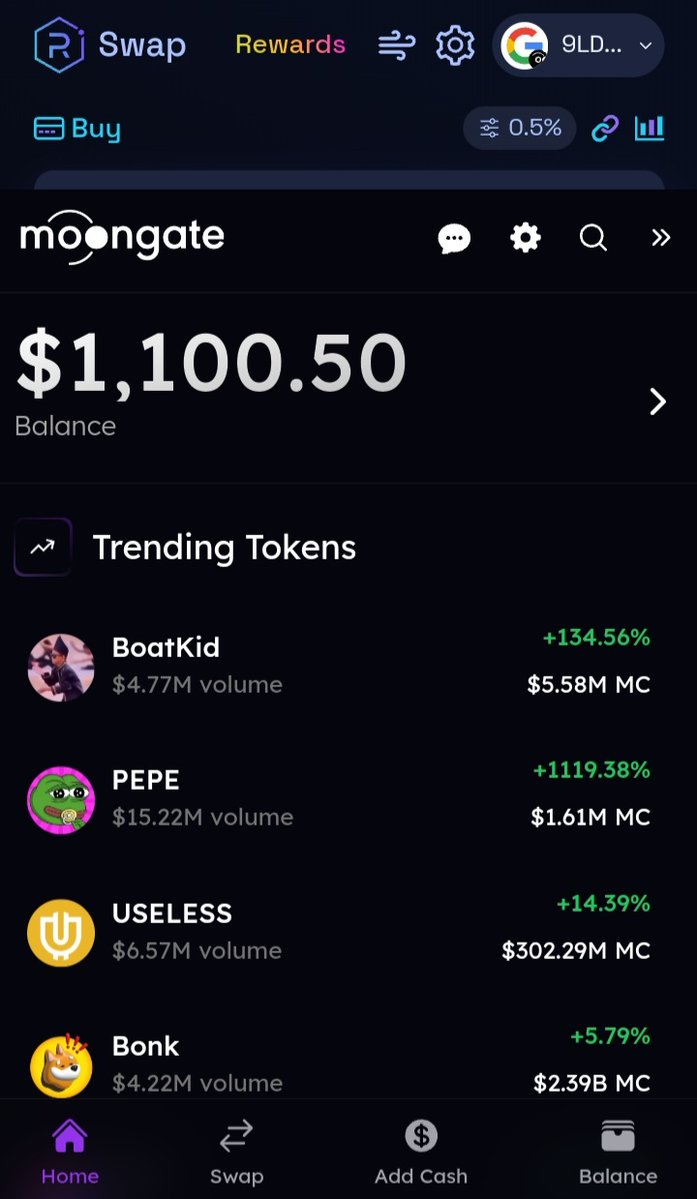Open the Bonk token

point(339,1064)
